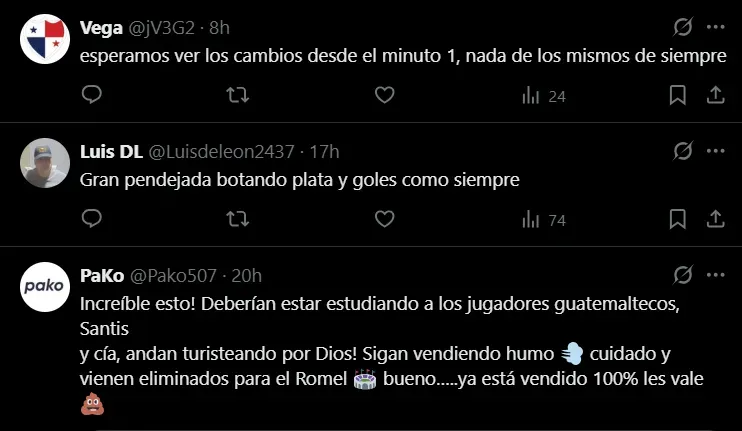
Task: View profile of @Pako507
Action: click(x=172, y=275)
